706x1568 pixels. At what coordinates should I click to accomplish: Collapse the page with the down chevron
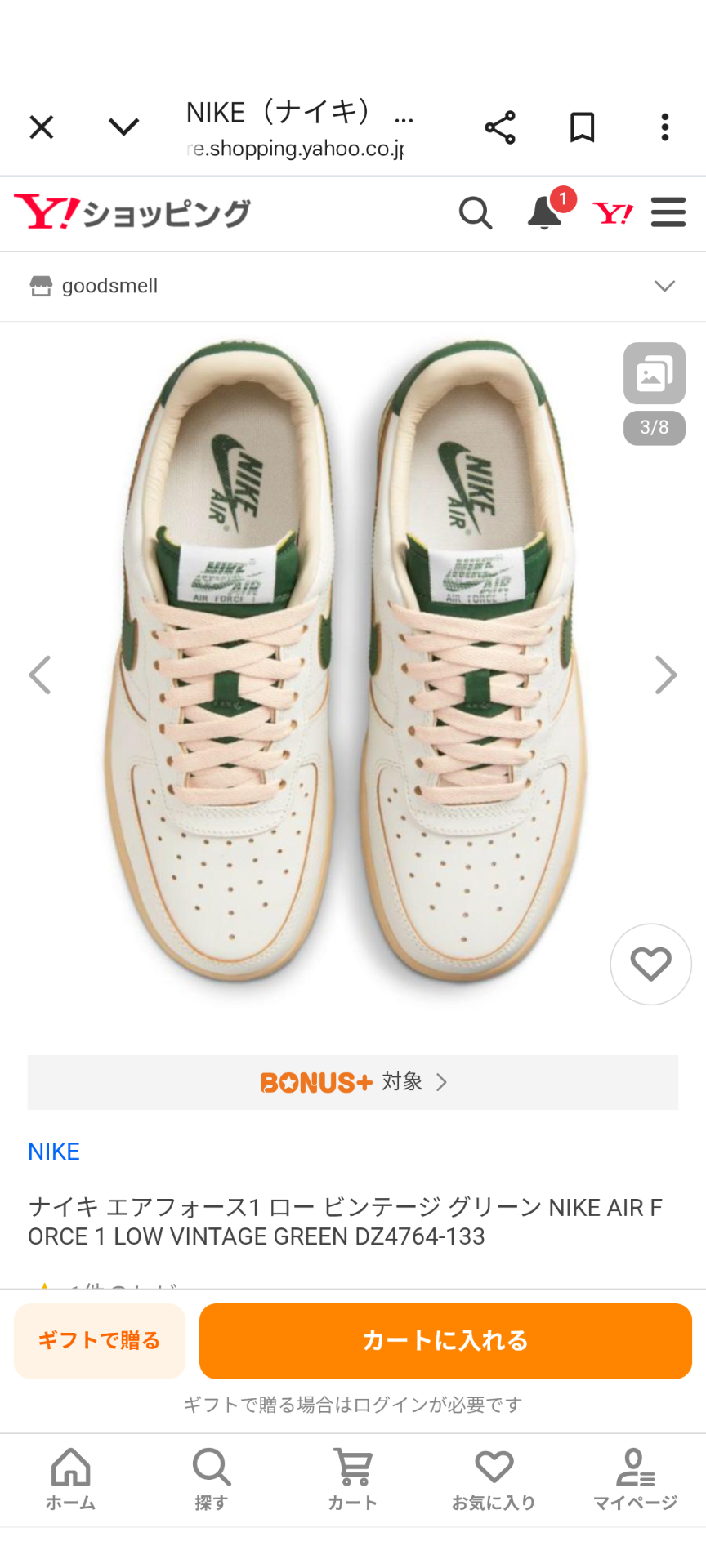(x=123, y=127)
